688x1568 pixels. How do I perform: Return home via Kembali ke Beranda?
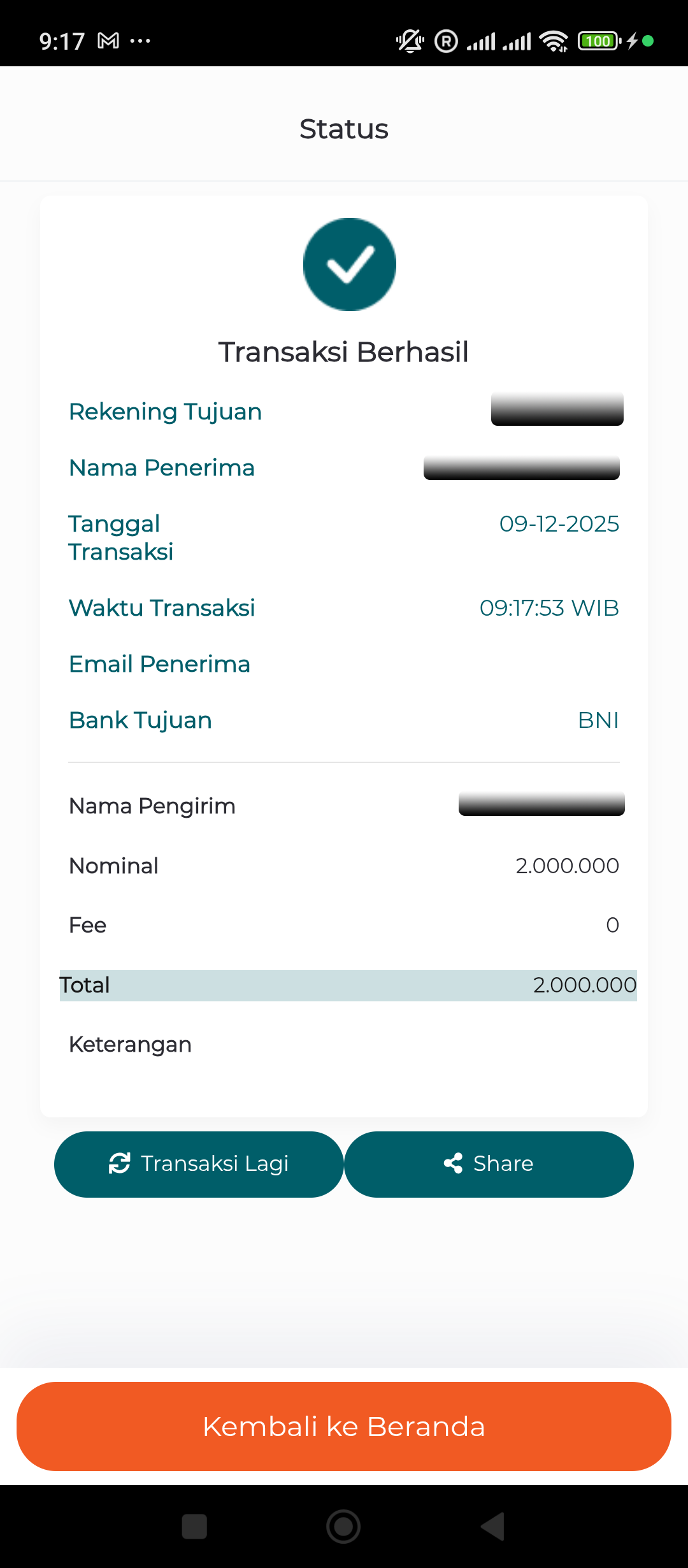(344, 1426)
